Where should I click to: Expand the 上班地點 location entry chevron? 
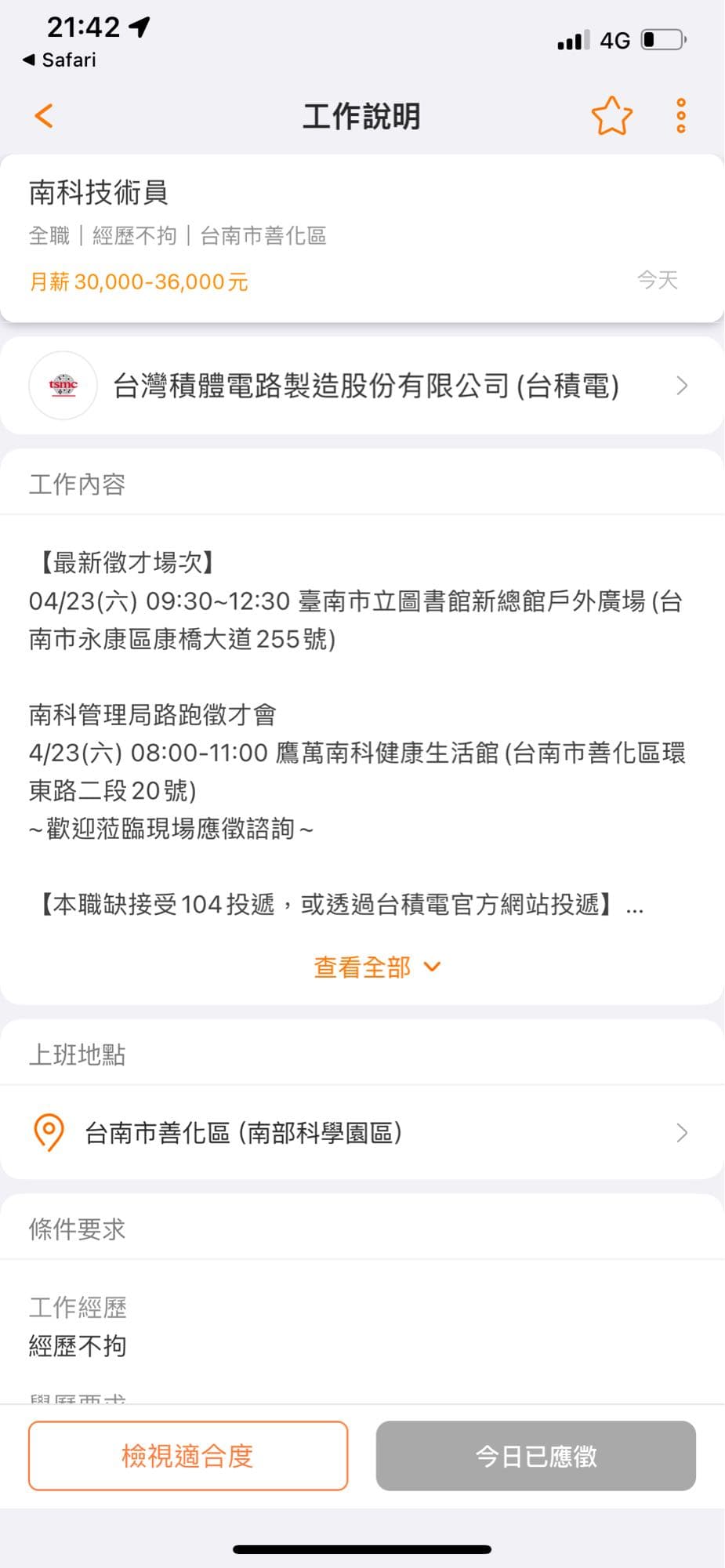click(681, 1132)
